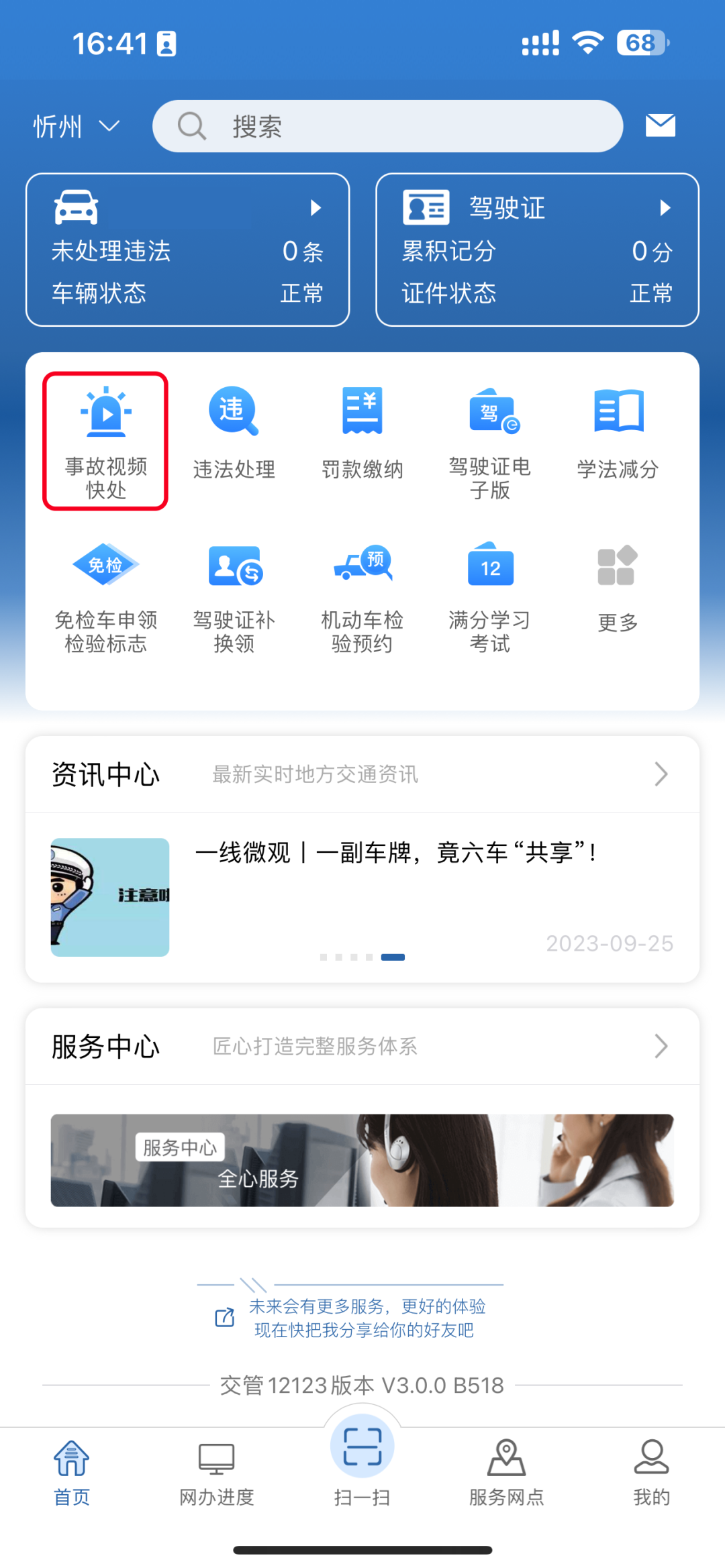Open the message envelope icon

660,125
